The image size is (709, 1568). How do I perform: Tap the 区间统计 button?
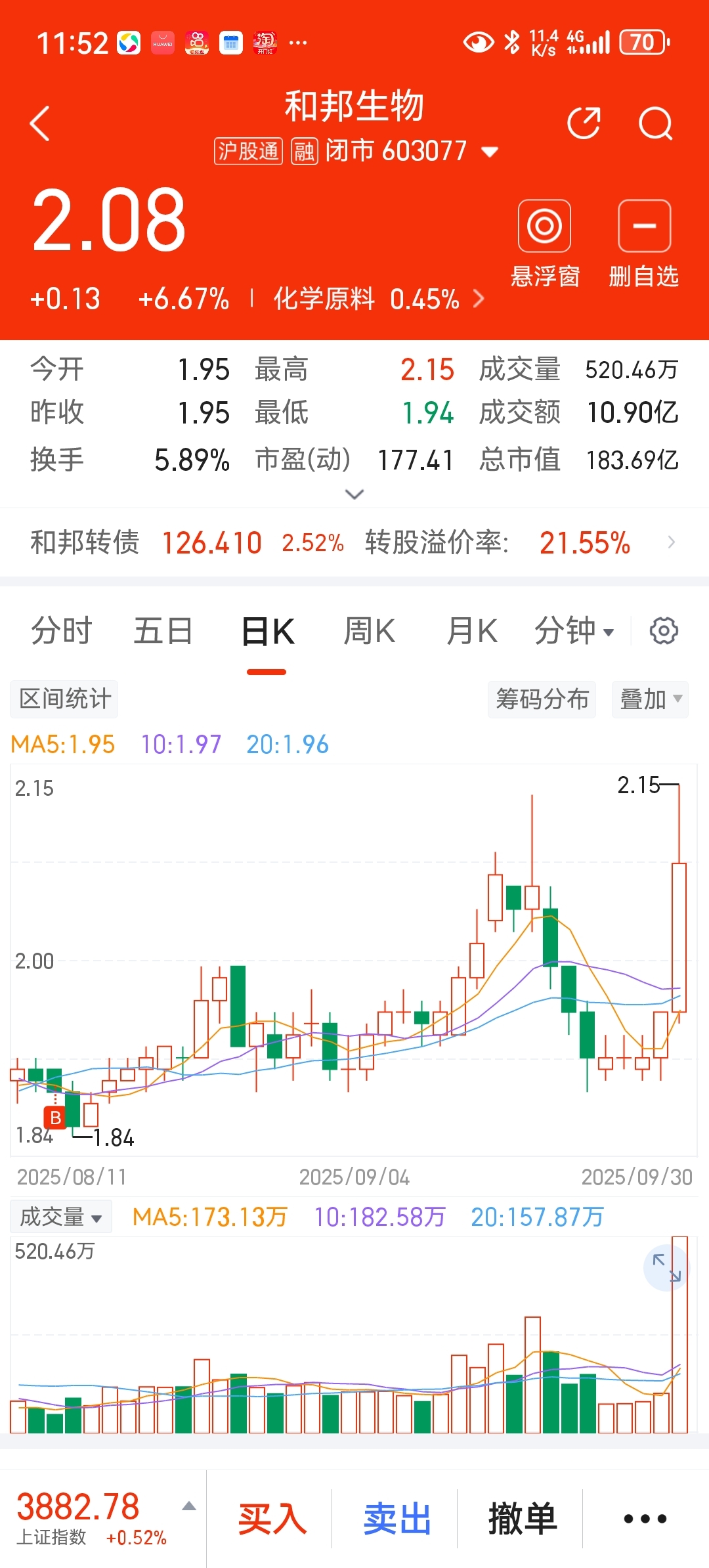click(64, 699)
